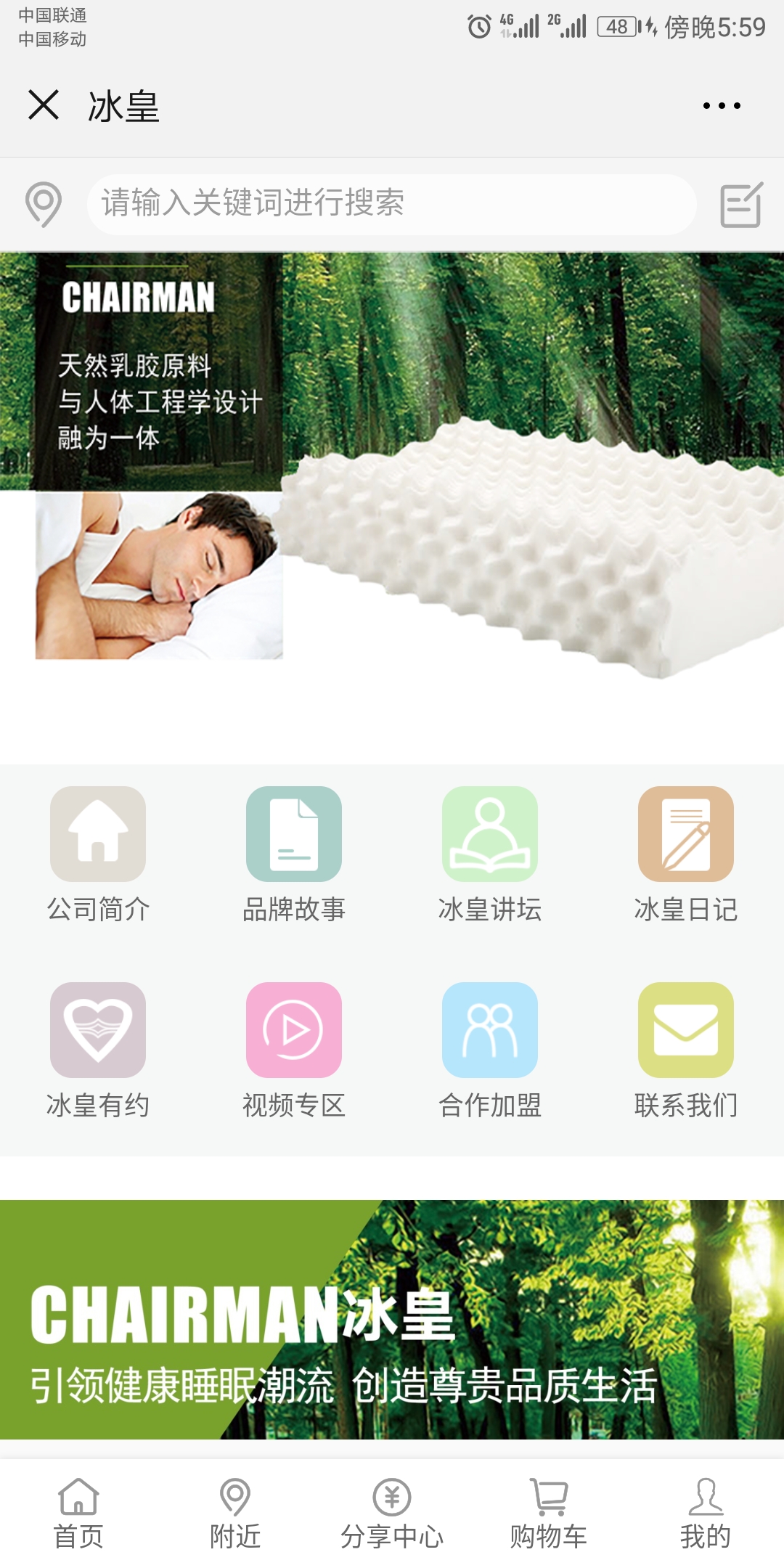Go to 购物车 cart tab

(x=549, y=1514)
